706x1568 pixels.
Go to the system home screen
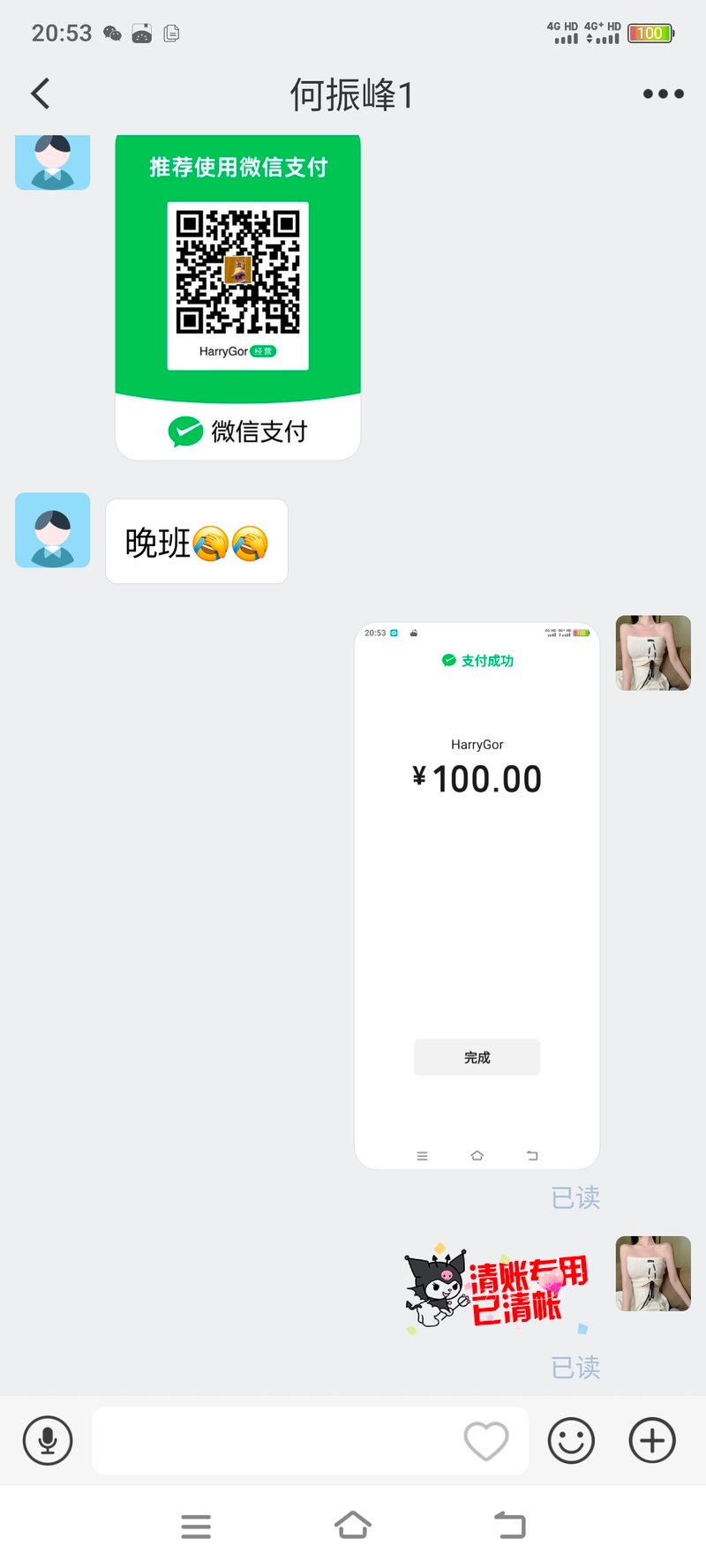[x=353, y=1526]
